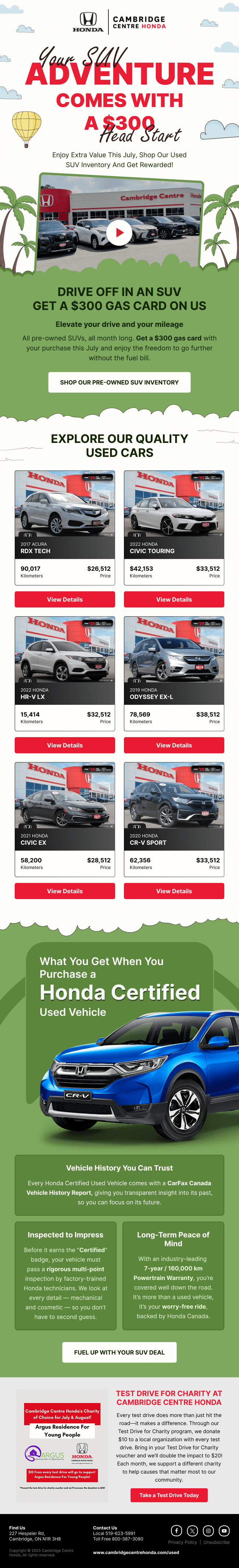
Task: View details for 2021 Honda Civic EX
Action: click(65, 891)
